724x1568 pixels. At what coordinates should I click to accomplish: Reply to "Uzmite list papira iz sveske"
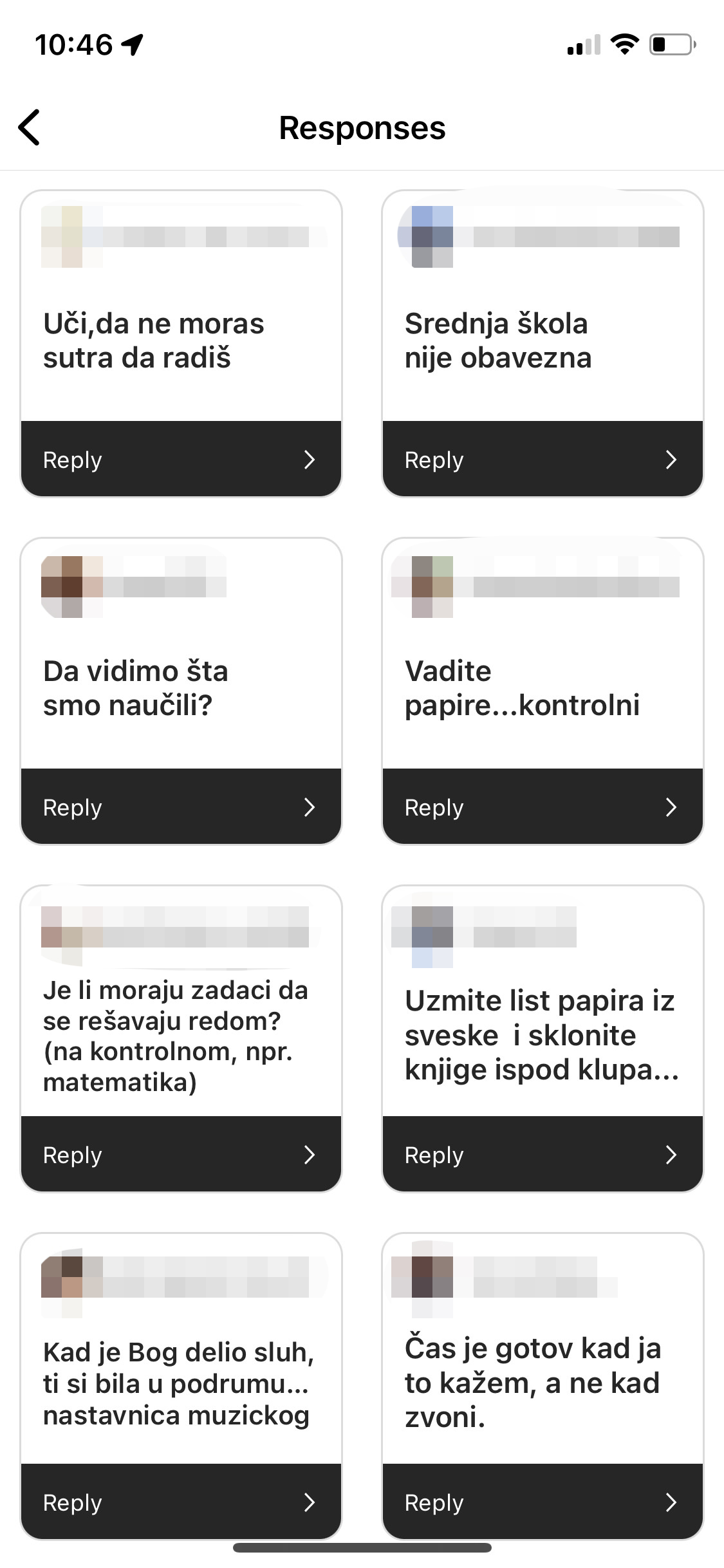543,1155
